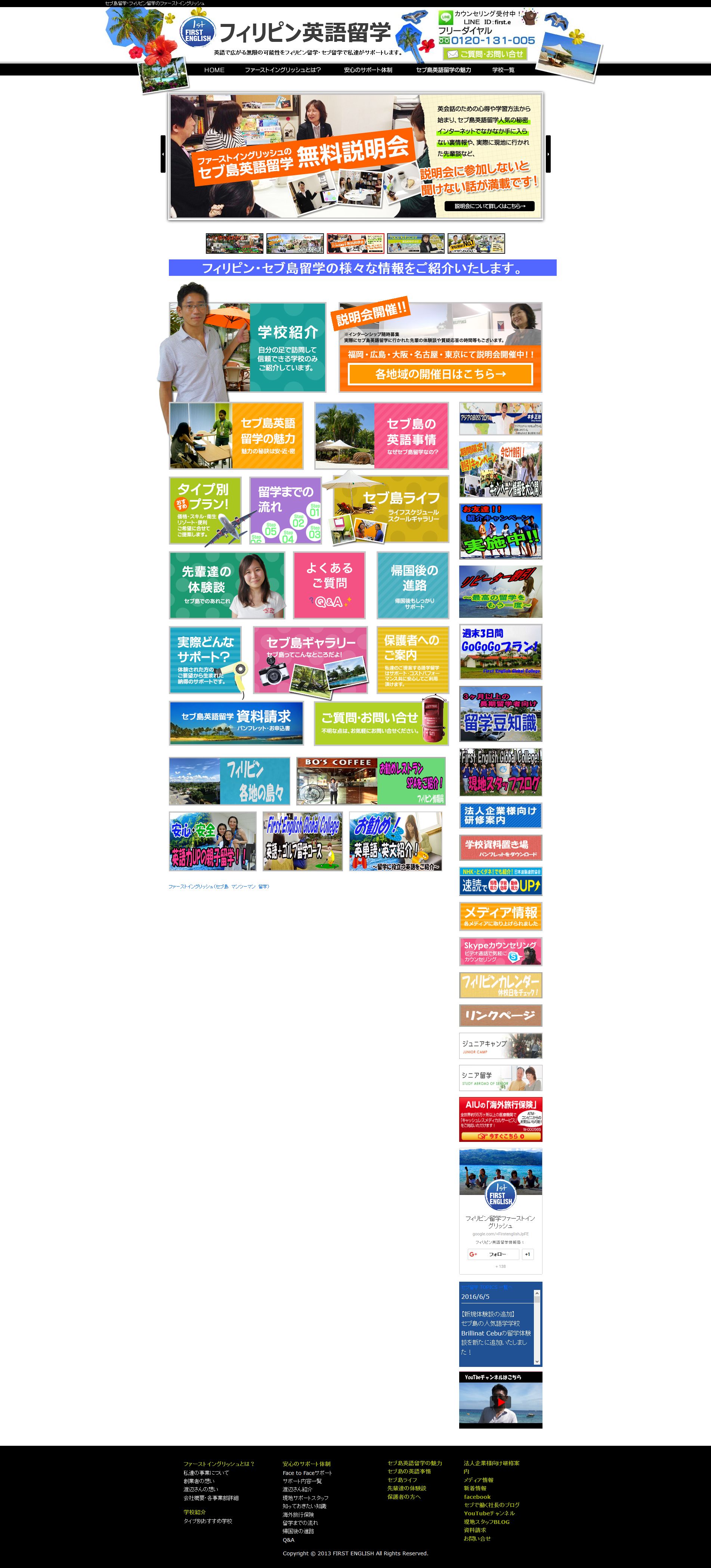Open the メディア情報 sidebar banner
711x1568 pixels.
click(501, 916)
